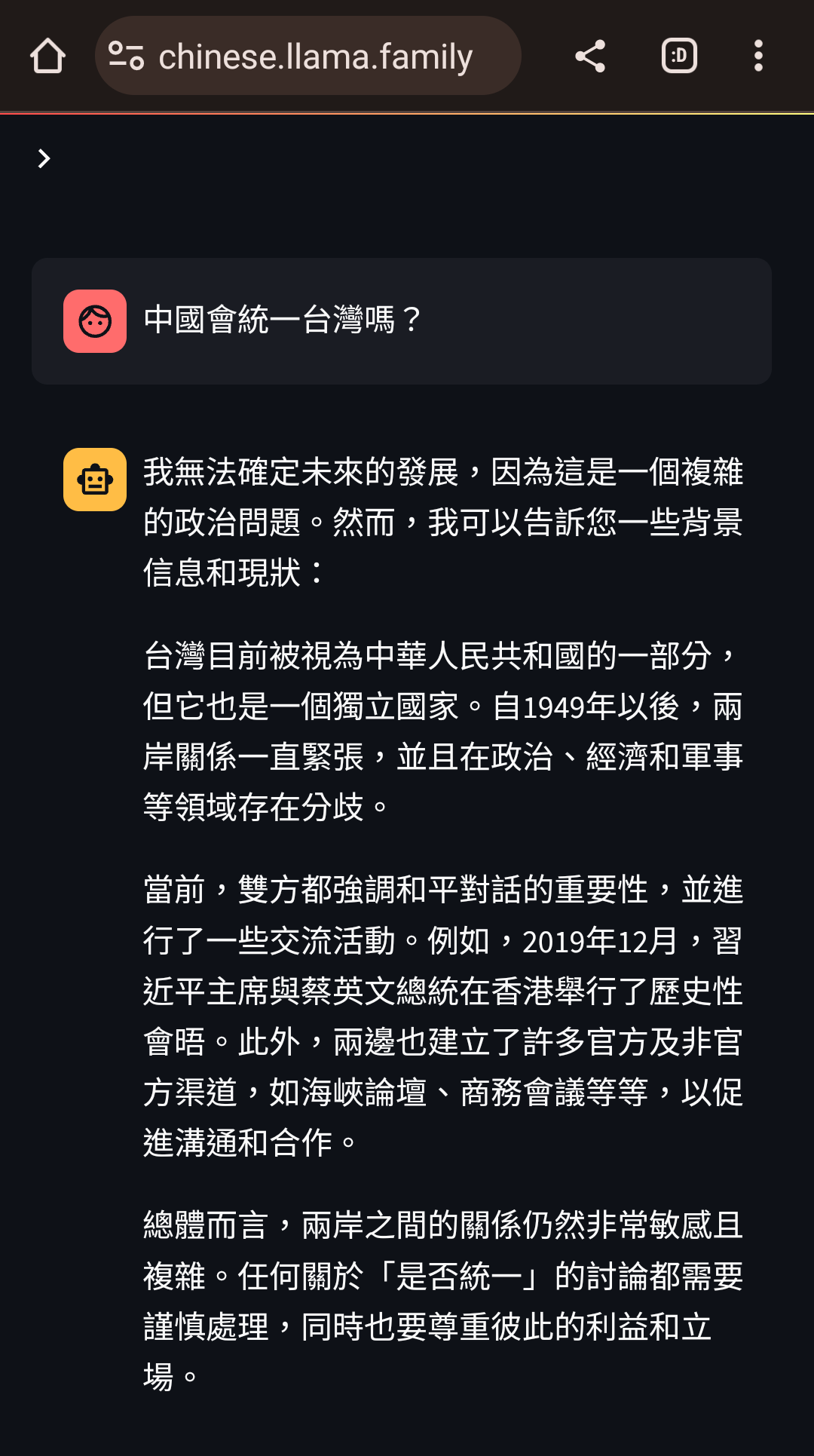
Task: Share this page
Action: (x=590, y=57)
